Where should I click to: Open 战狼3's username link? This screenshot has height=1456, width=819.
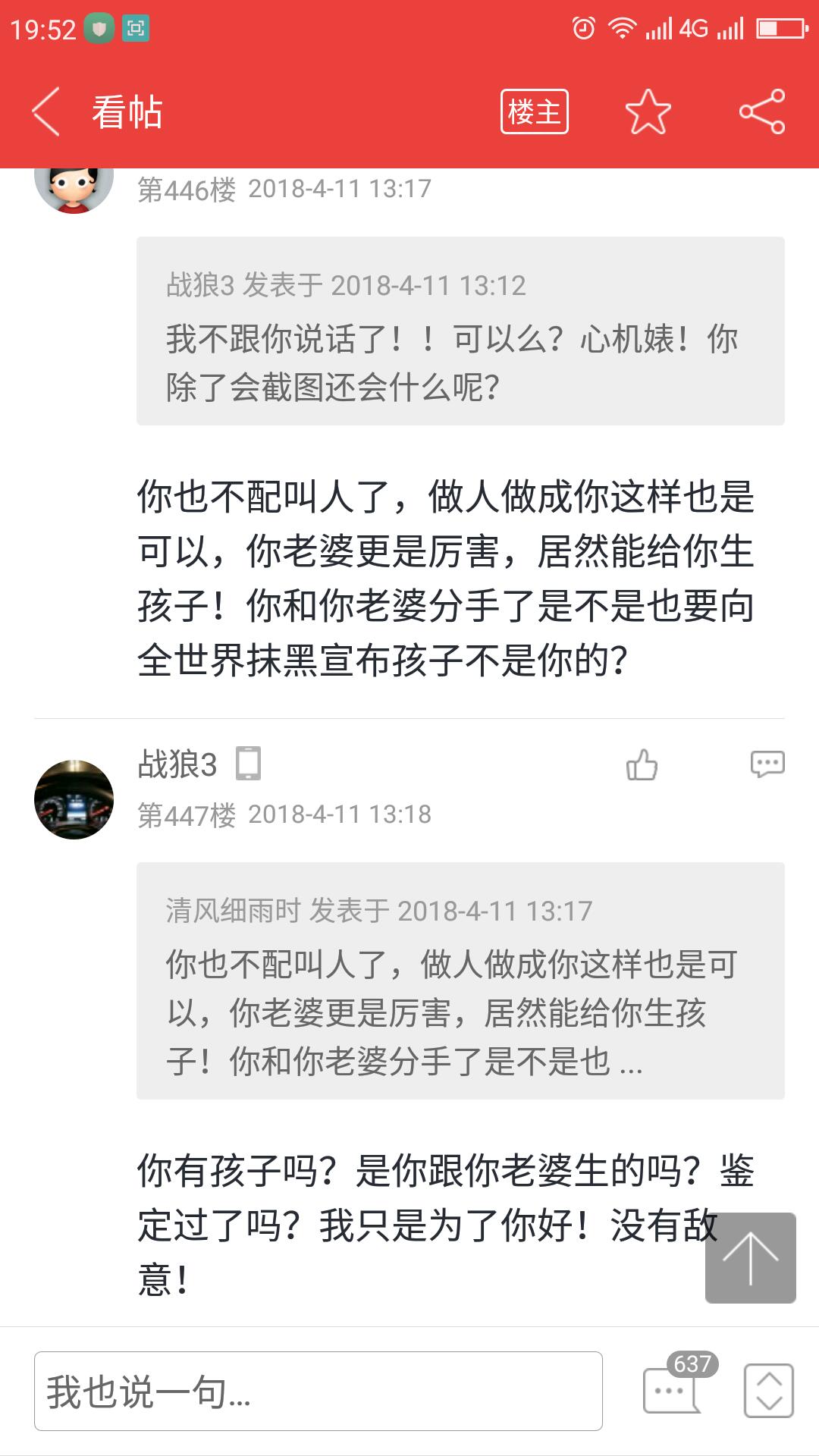point(177,764)
